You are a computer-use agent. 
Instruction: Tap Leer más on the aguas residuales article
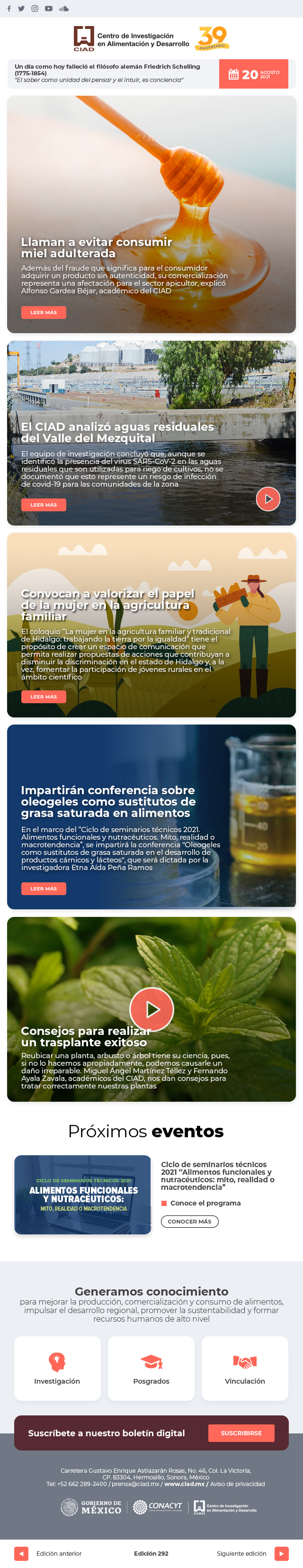pos(44,505)
